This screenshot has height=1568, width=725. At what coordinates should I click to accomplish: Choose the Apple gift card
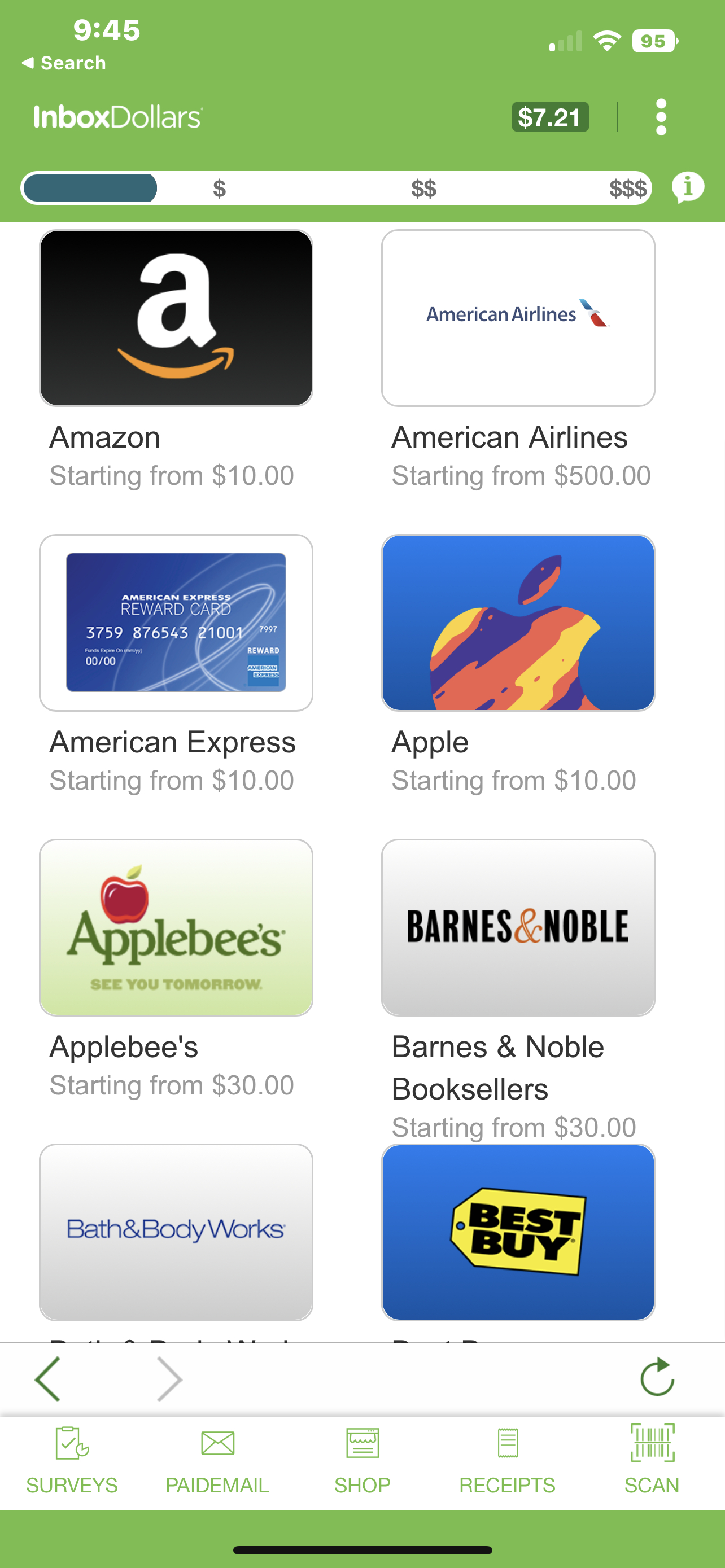517,622
